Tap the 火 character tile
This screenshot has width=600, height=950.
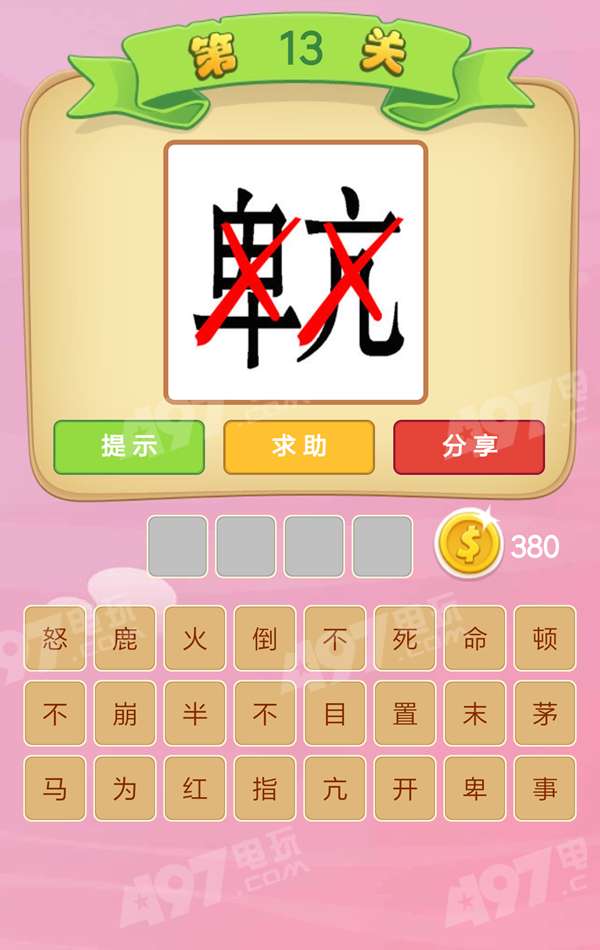[x=195, y=638]
